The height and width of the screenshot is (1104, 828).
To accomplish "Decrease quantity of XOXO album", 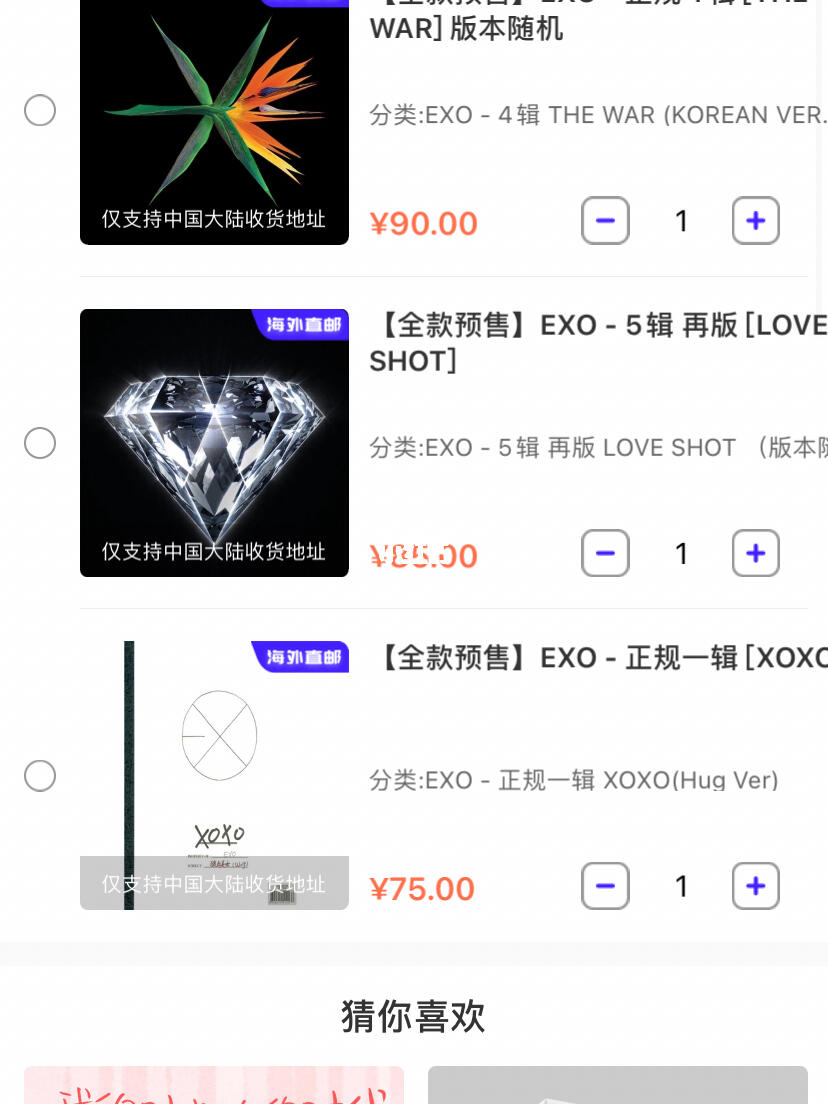I will pos(605,886).
